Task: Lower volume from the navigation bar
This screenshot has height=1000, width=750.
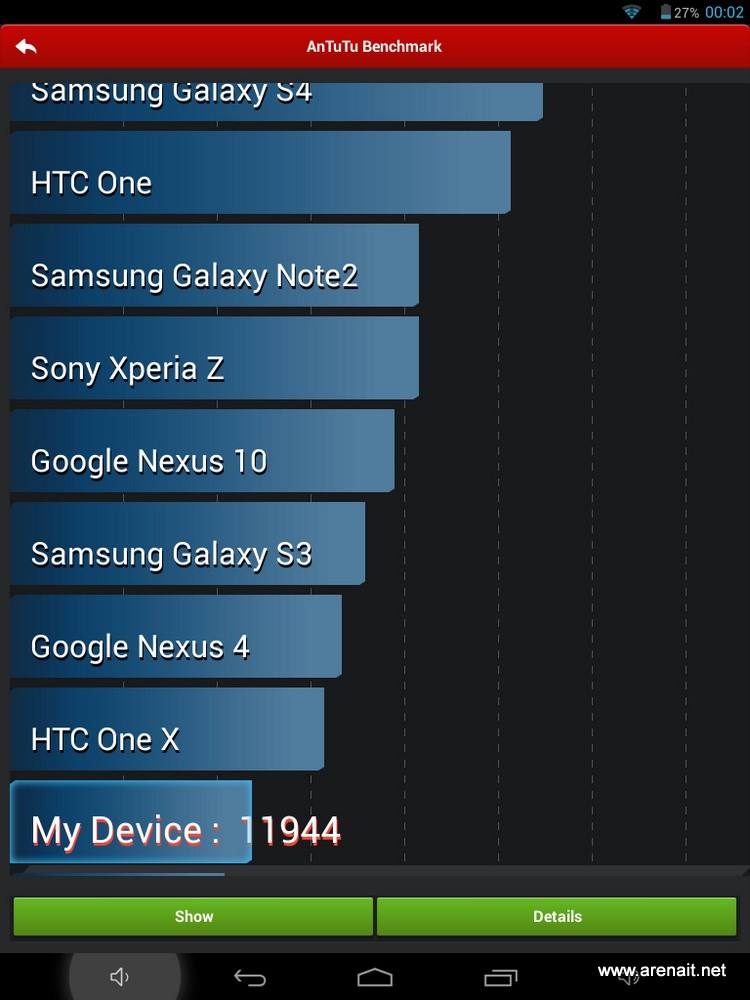Action: point(120,977)
